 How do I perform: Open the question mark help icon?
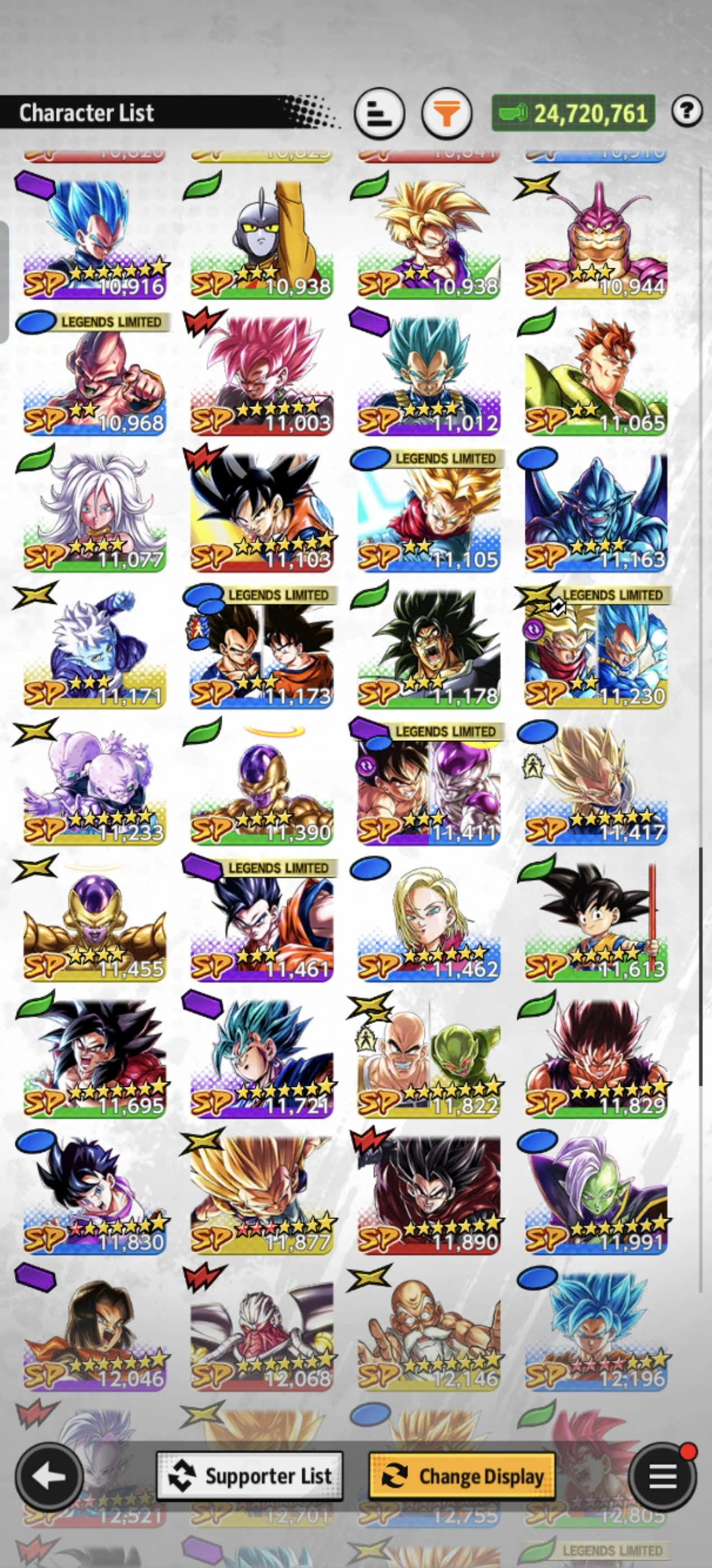pyautogui.click(x=687, y=111)
